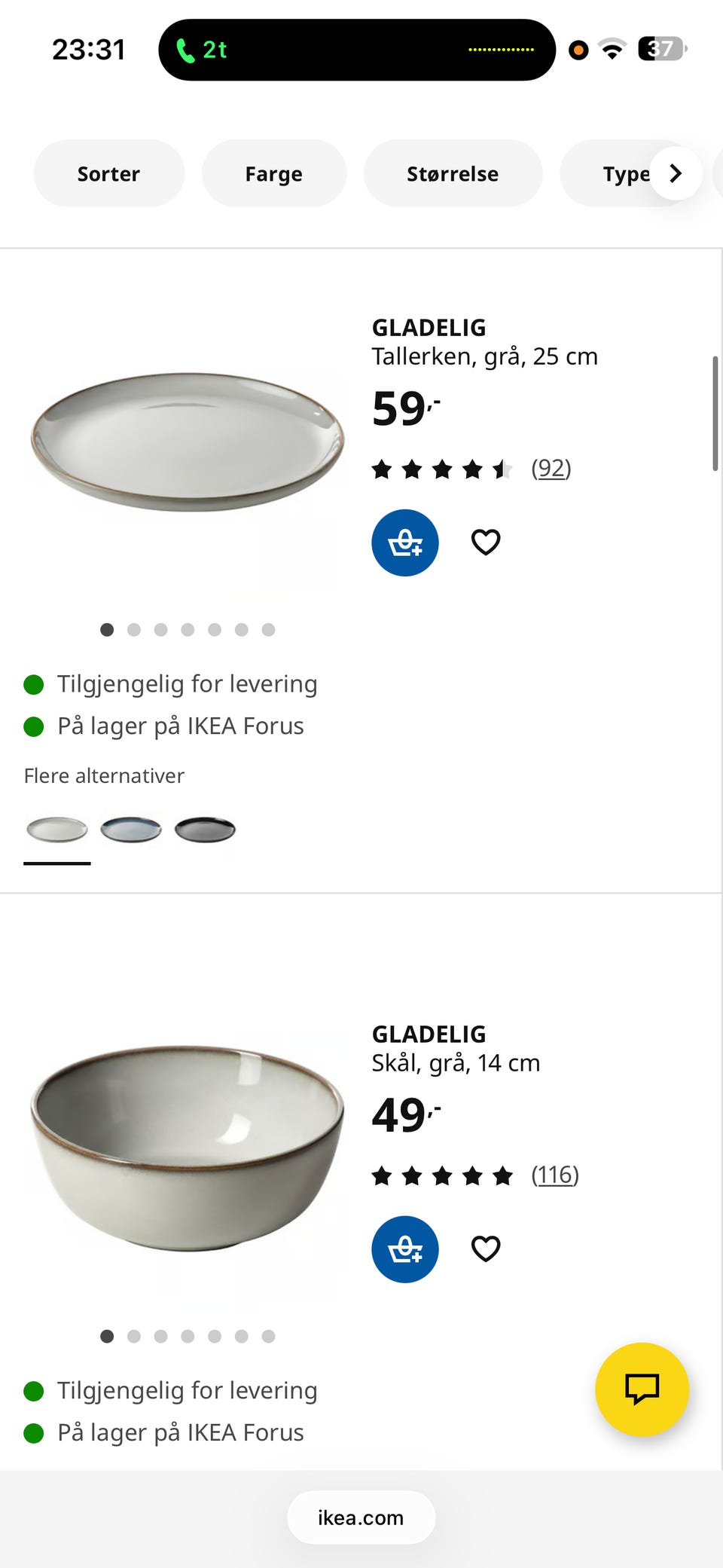Open the Størrelse filter

[x=453, y=173]
